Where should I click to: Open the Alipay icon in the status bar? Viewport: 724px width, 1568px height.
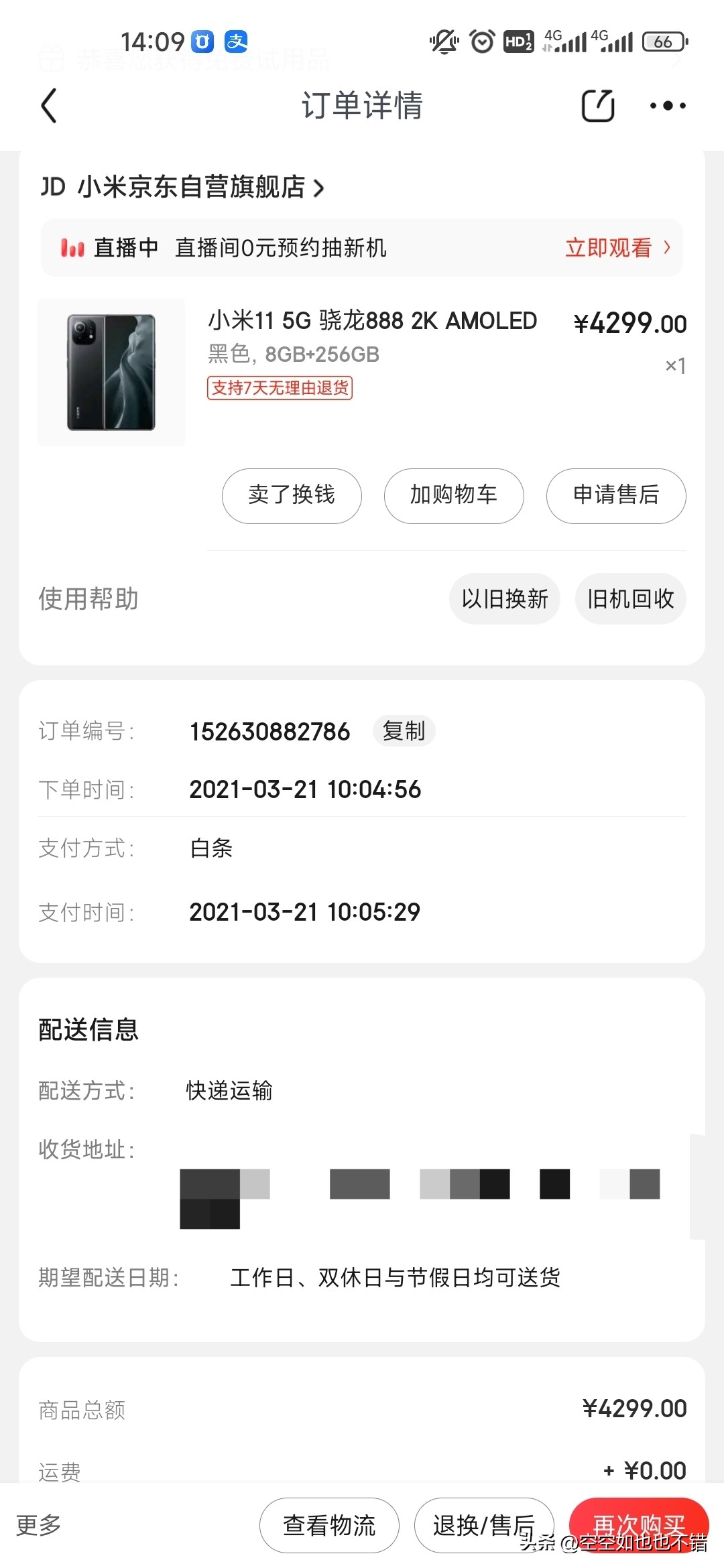tap(236, 42)
